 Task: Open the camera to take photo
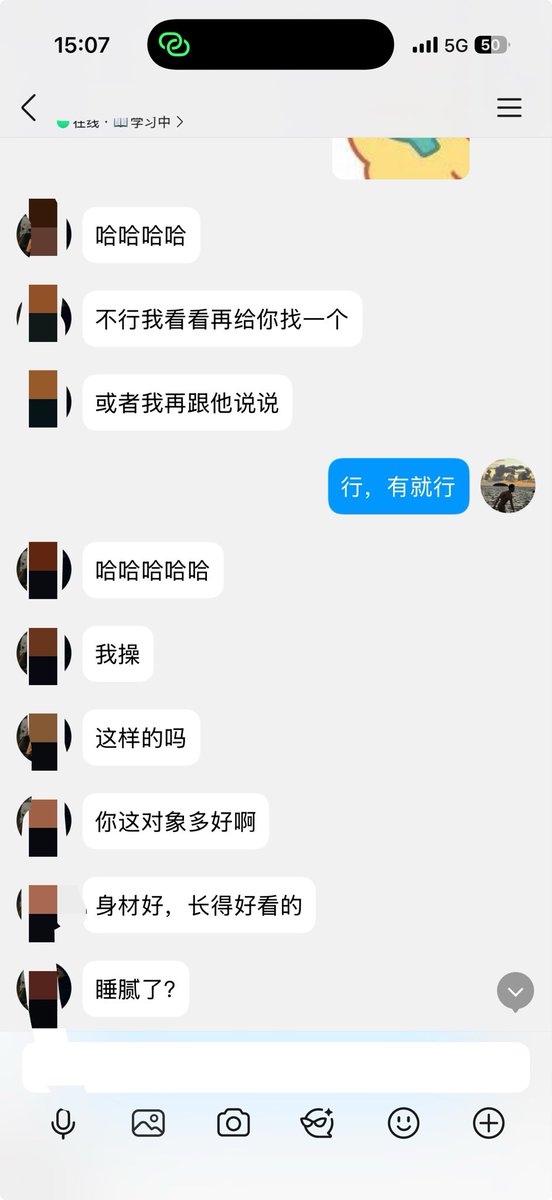(233, 1123)
